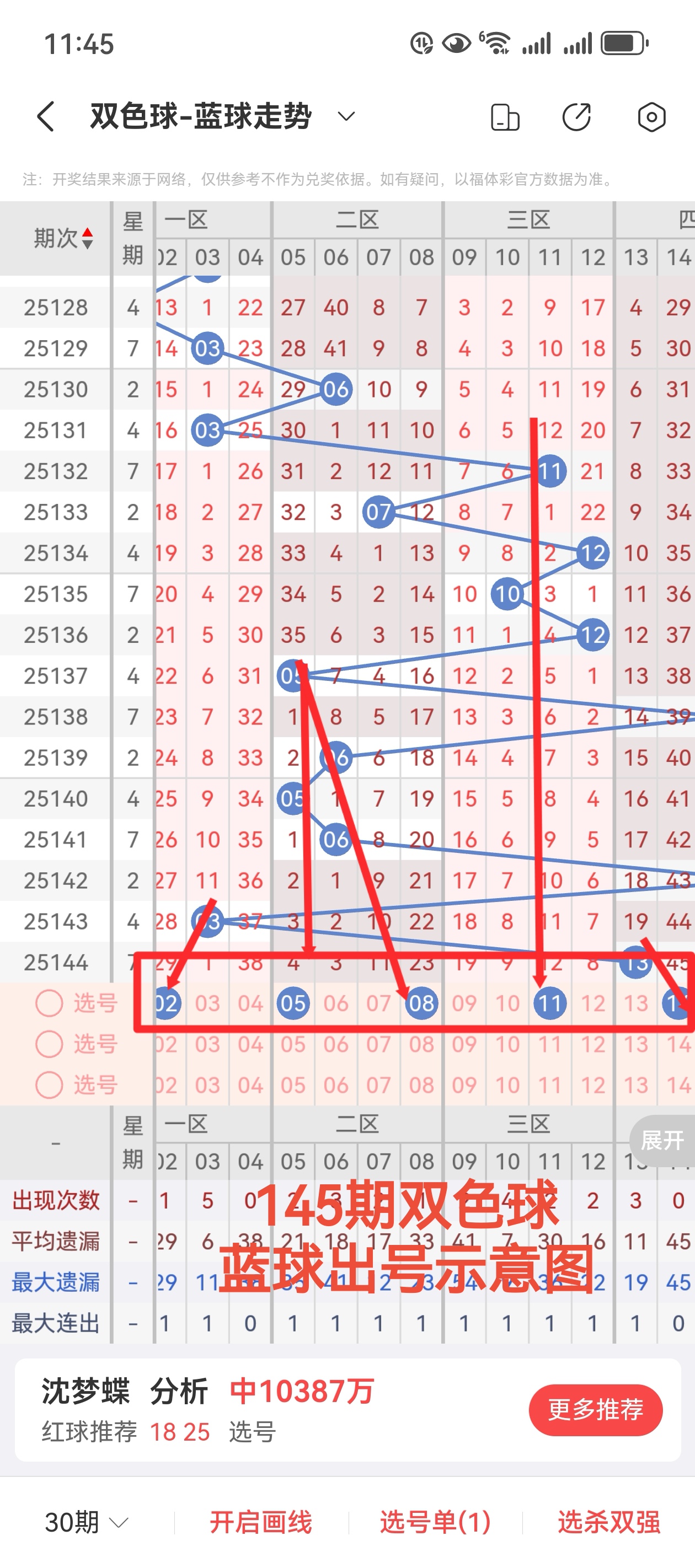Deselect blue ball 08 in the first 选号 row
This screenshot has width=695, height=1568.
421,1003
